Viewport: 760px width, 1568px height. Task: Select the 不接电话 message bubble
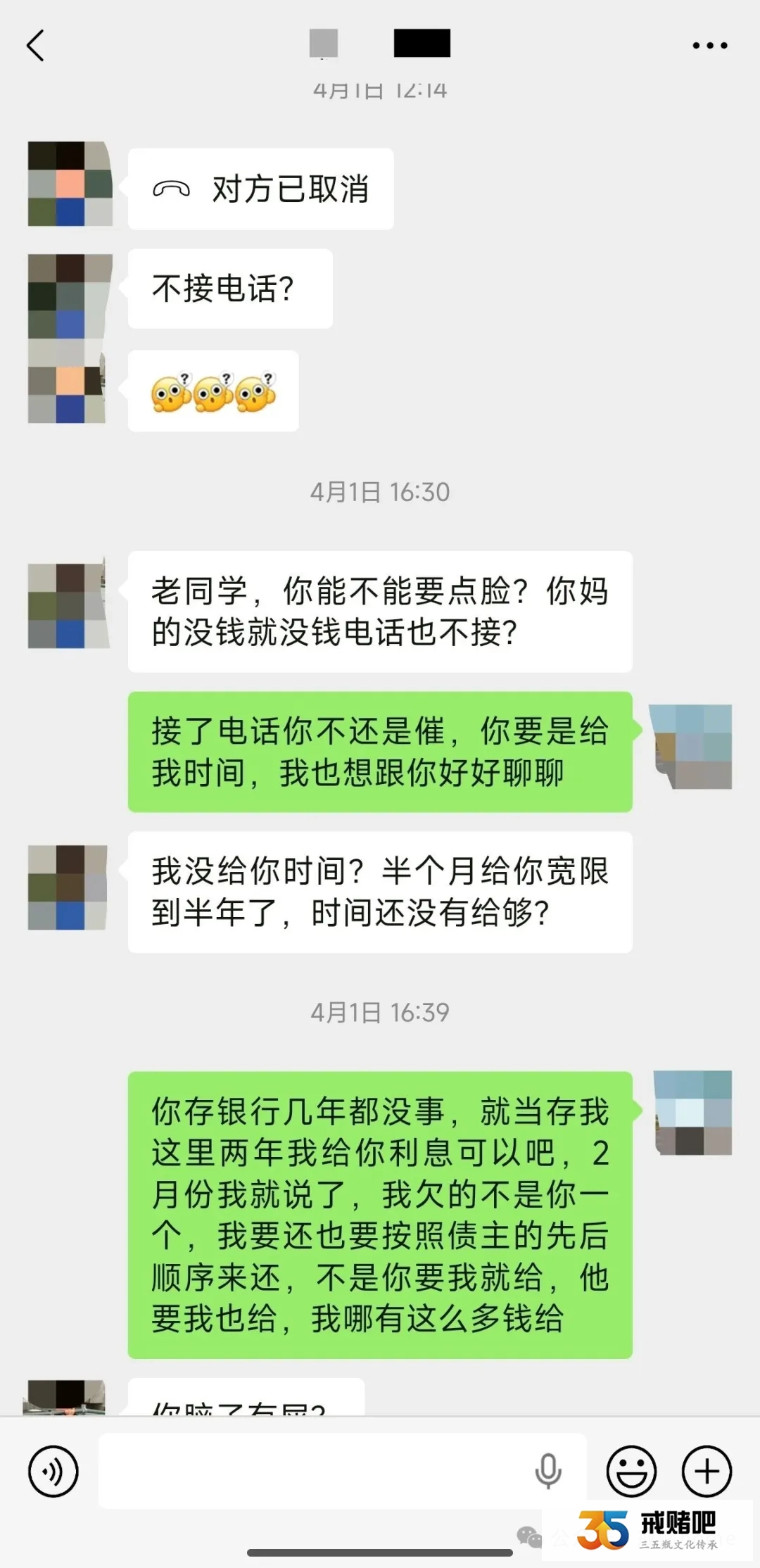(x=227, y=288)
